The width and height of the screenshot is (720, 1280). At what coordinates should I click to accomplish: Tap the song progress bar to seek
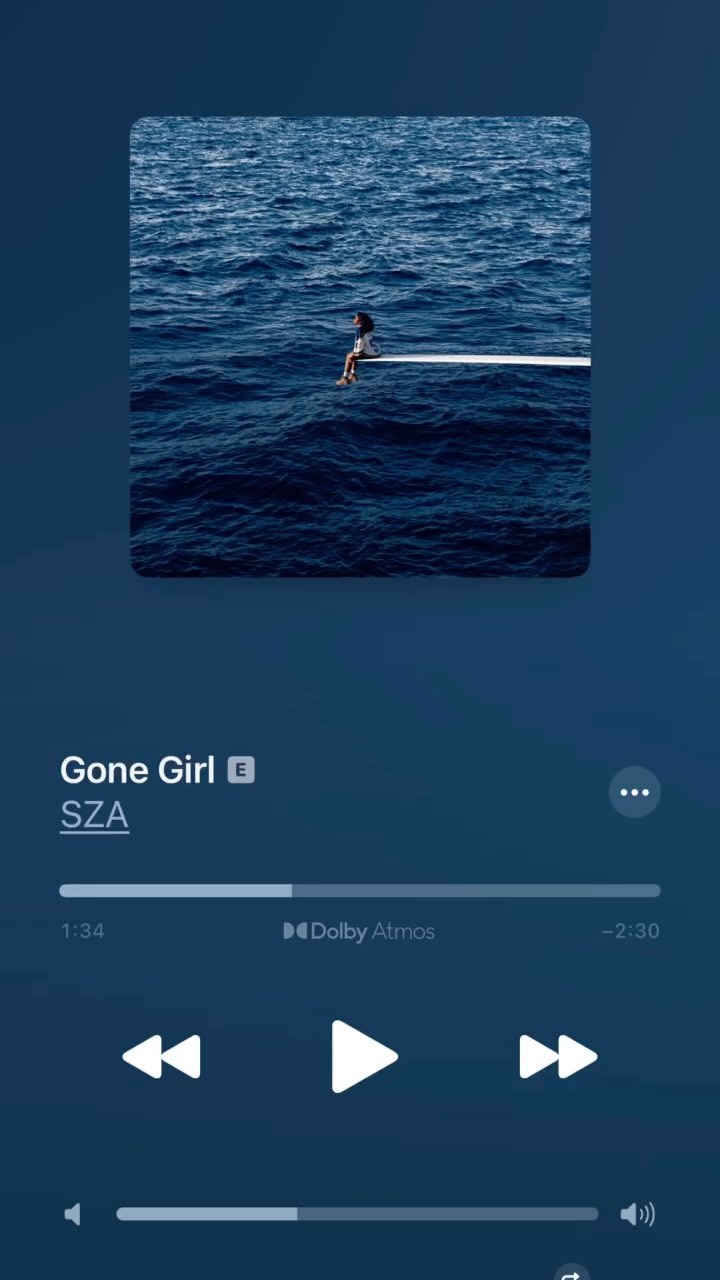click(360, 890)
